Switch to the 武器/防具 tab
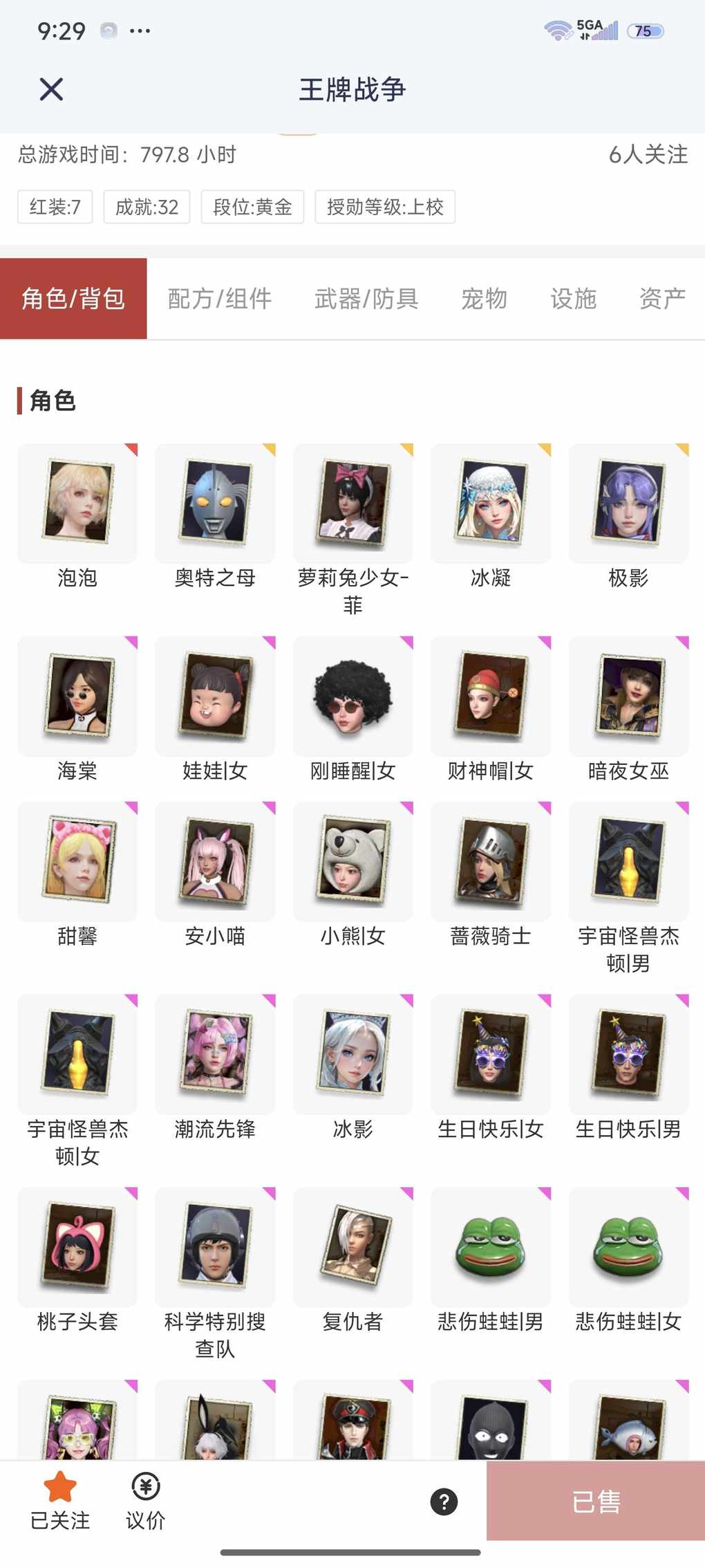 tap(366, 299)
